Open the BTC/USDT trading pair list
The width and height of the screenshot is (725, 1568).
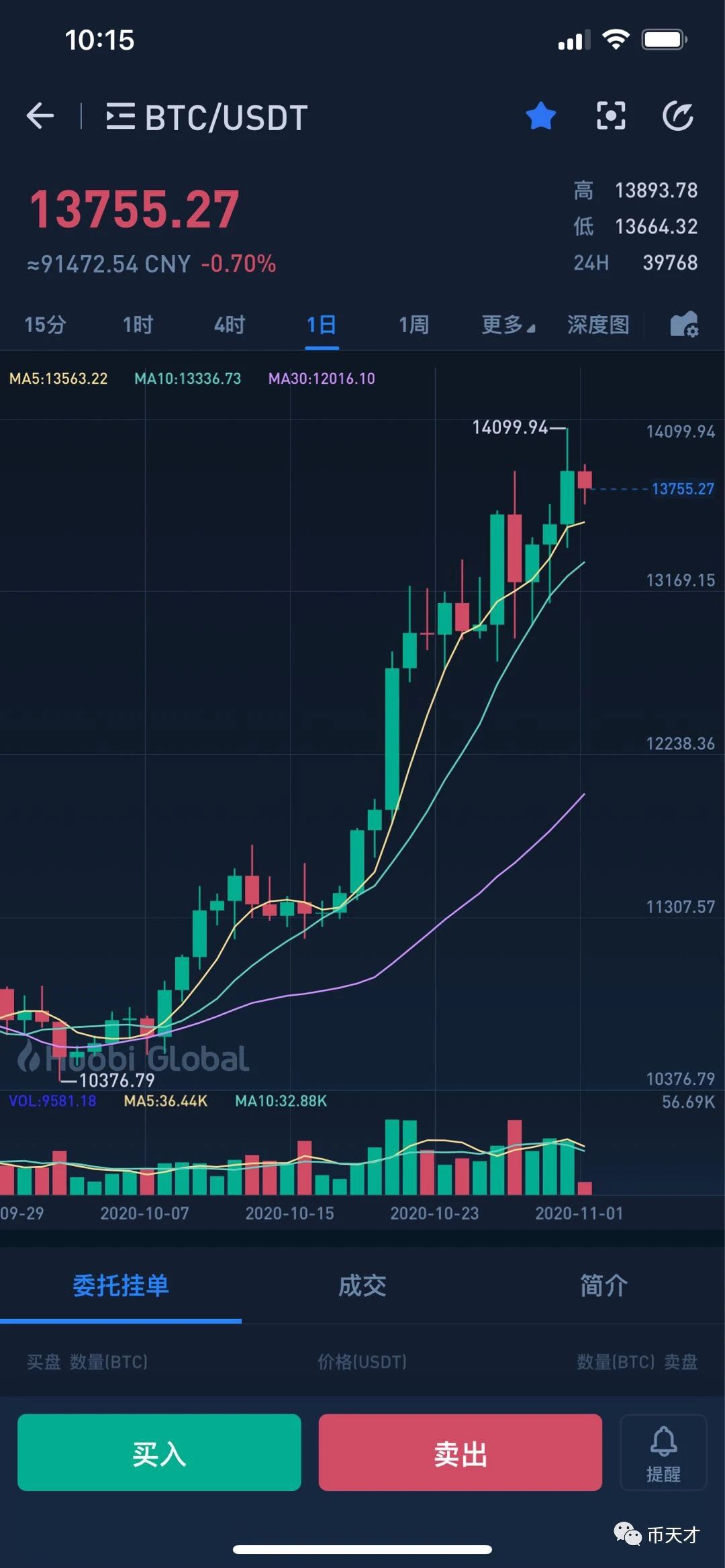pyautogui.click(x=207, y=117)
